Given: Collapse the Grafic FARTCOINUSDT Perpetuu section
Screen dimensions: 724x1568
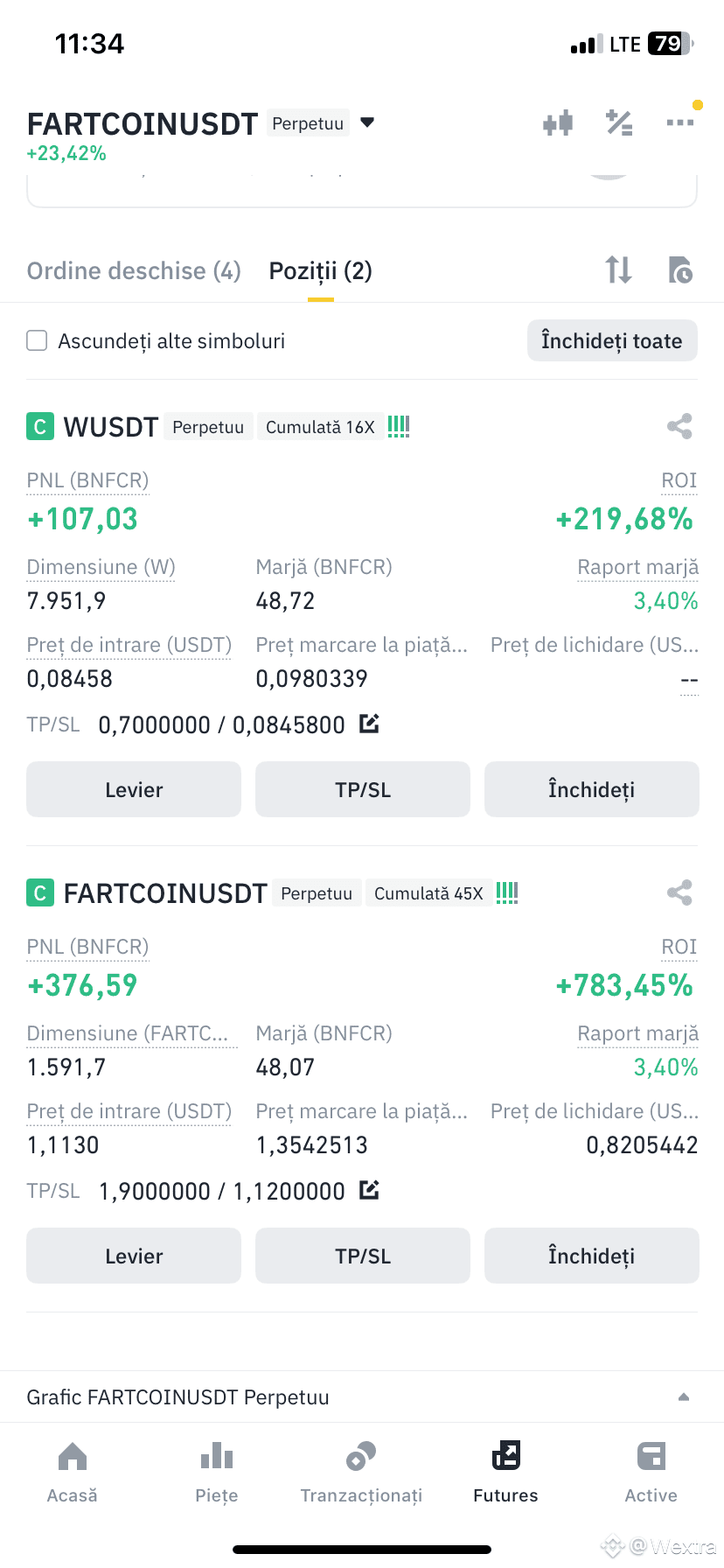Looking at the screenshot, I should point(684,1396).
